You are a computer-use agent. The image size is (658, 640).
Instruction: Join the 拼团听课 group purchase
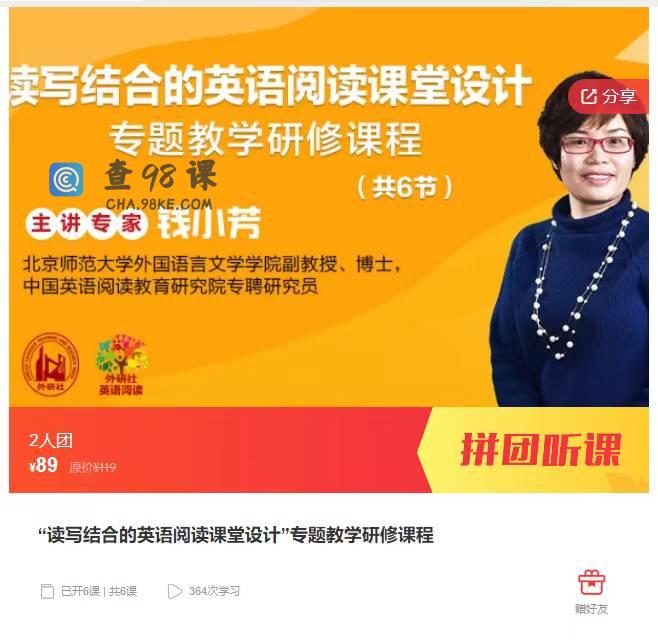pyautogui.click(x=540, y=450)
